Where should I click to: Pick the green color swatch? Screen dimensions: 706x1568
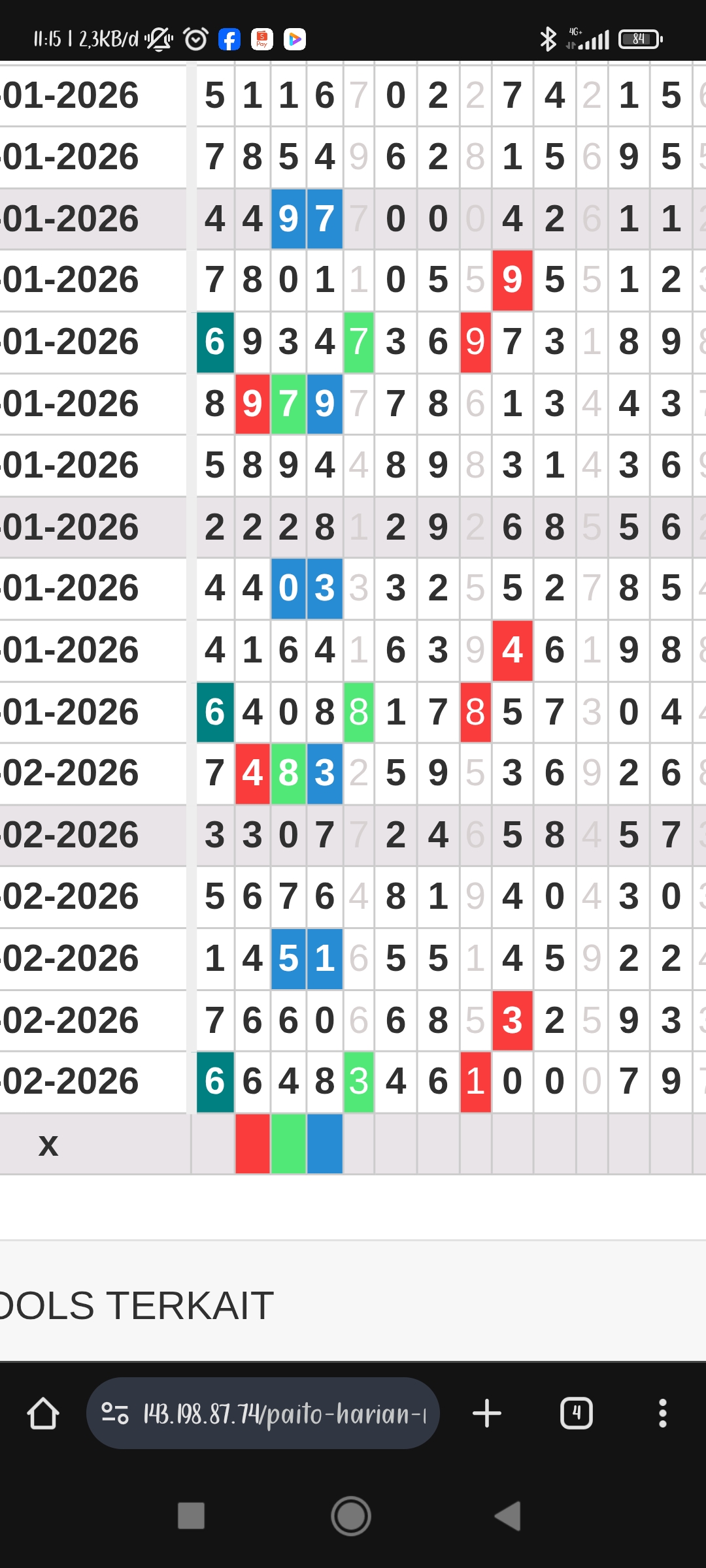click(288, 1144)
